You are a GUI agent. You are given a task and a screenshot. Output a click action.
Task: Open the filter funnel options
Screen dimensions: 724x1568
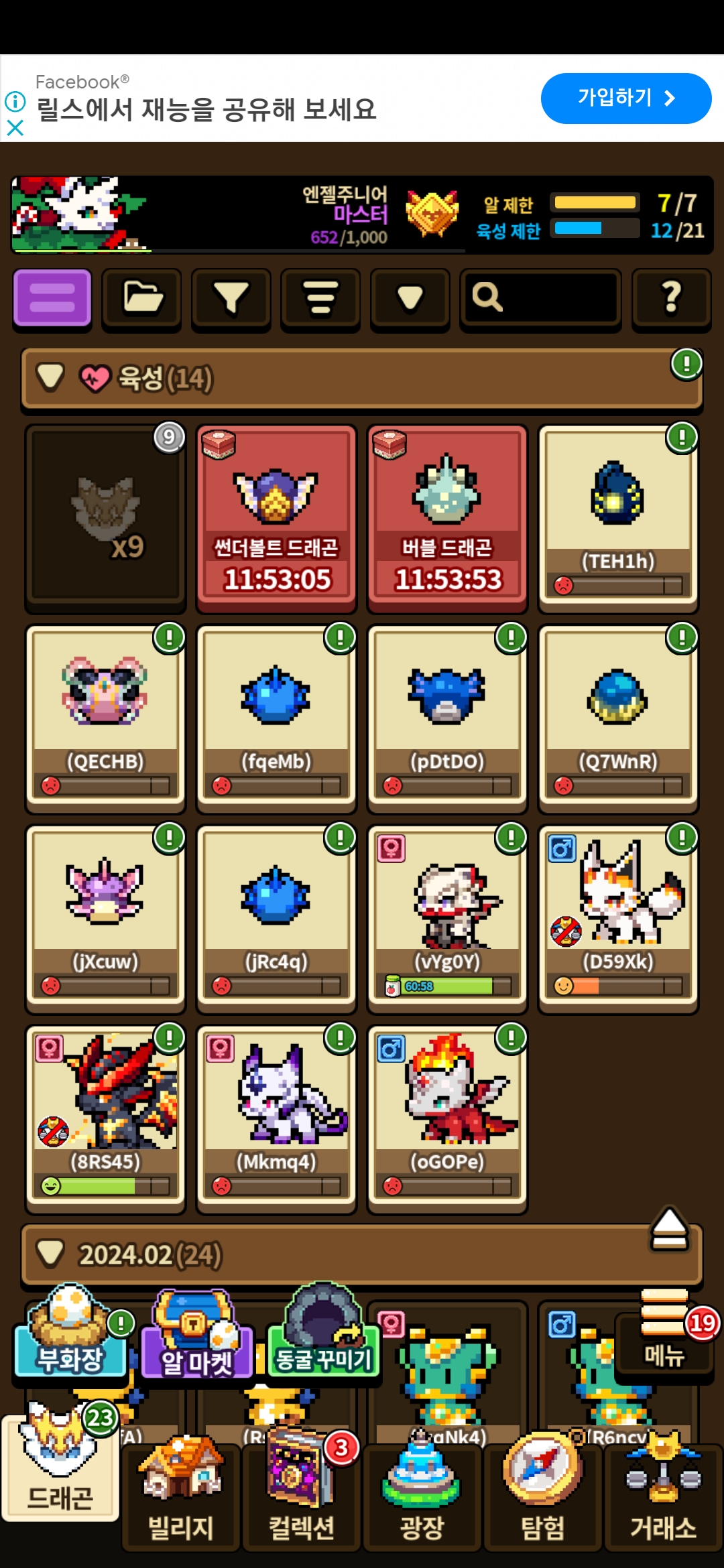(231, 299)
